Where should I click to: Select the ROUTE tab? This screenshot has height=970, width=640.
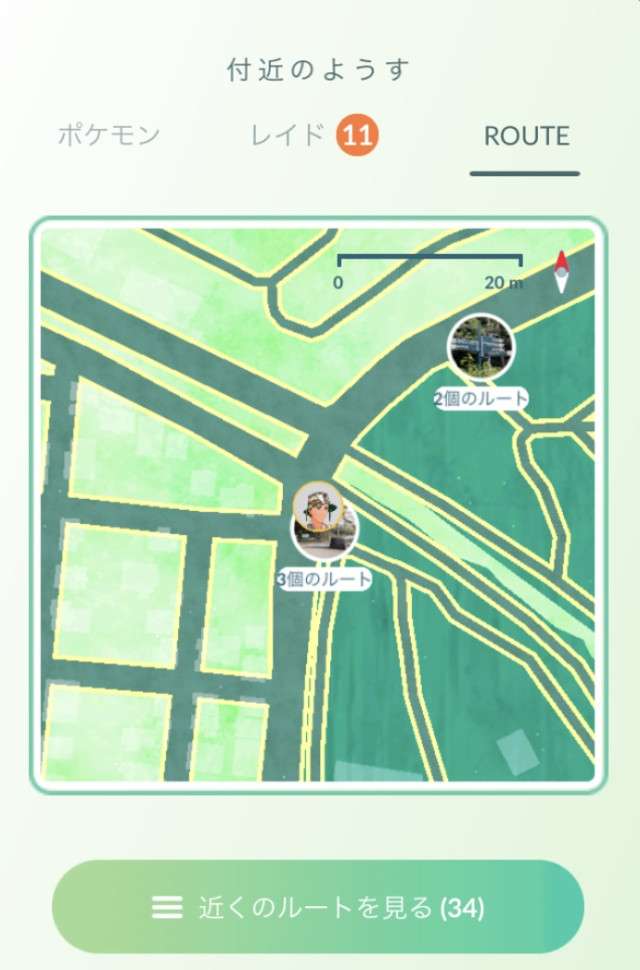(x=526, y=136)
